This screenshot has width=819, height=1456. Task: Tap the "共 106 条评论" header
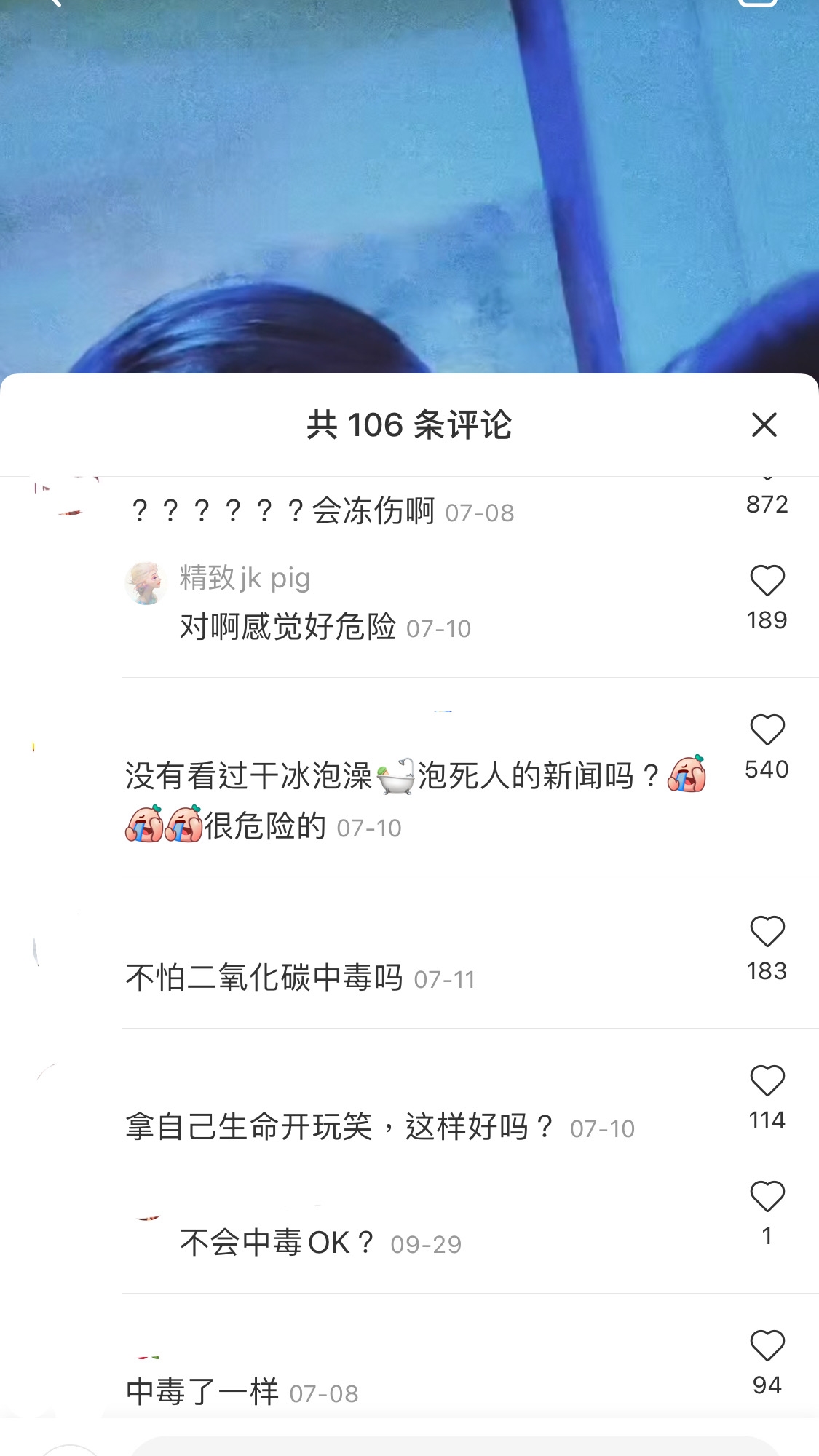pyautogui.click(x=409, y=427)
